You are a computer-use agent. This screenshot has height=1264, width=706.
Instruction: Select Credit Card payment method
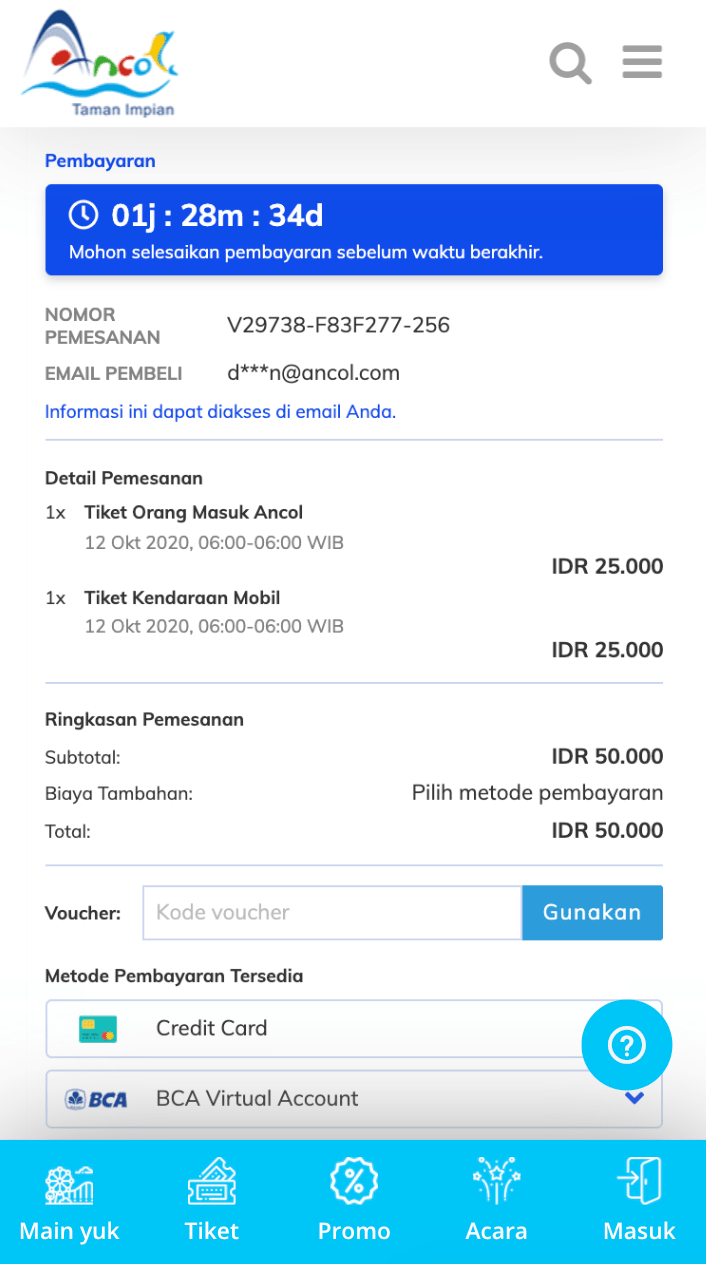coord(300,1028)
